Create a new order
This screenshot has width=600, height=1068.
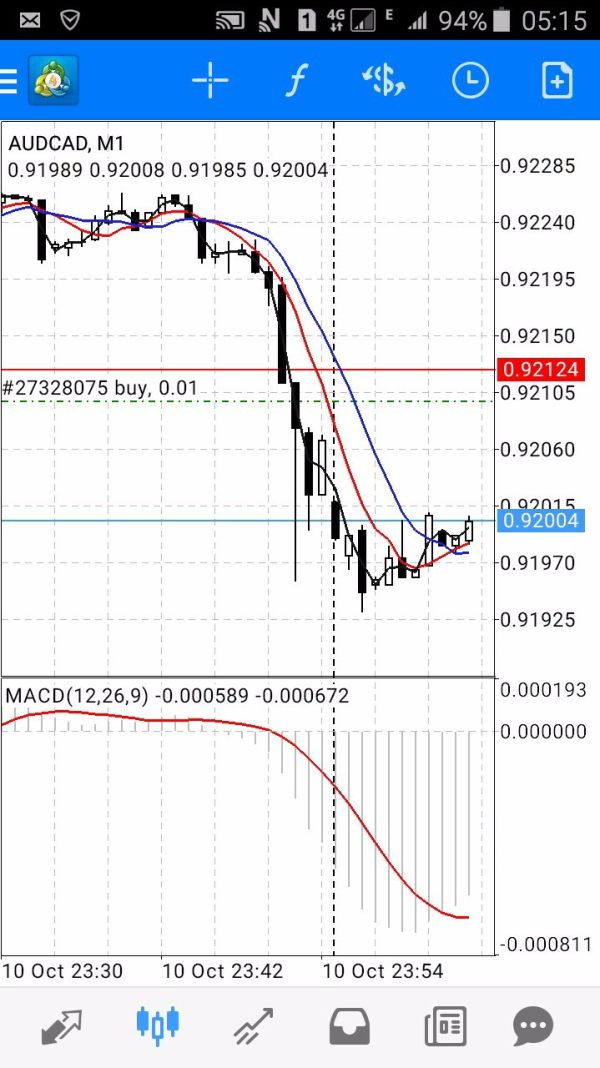click(x=556, y=81)
